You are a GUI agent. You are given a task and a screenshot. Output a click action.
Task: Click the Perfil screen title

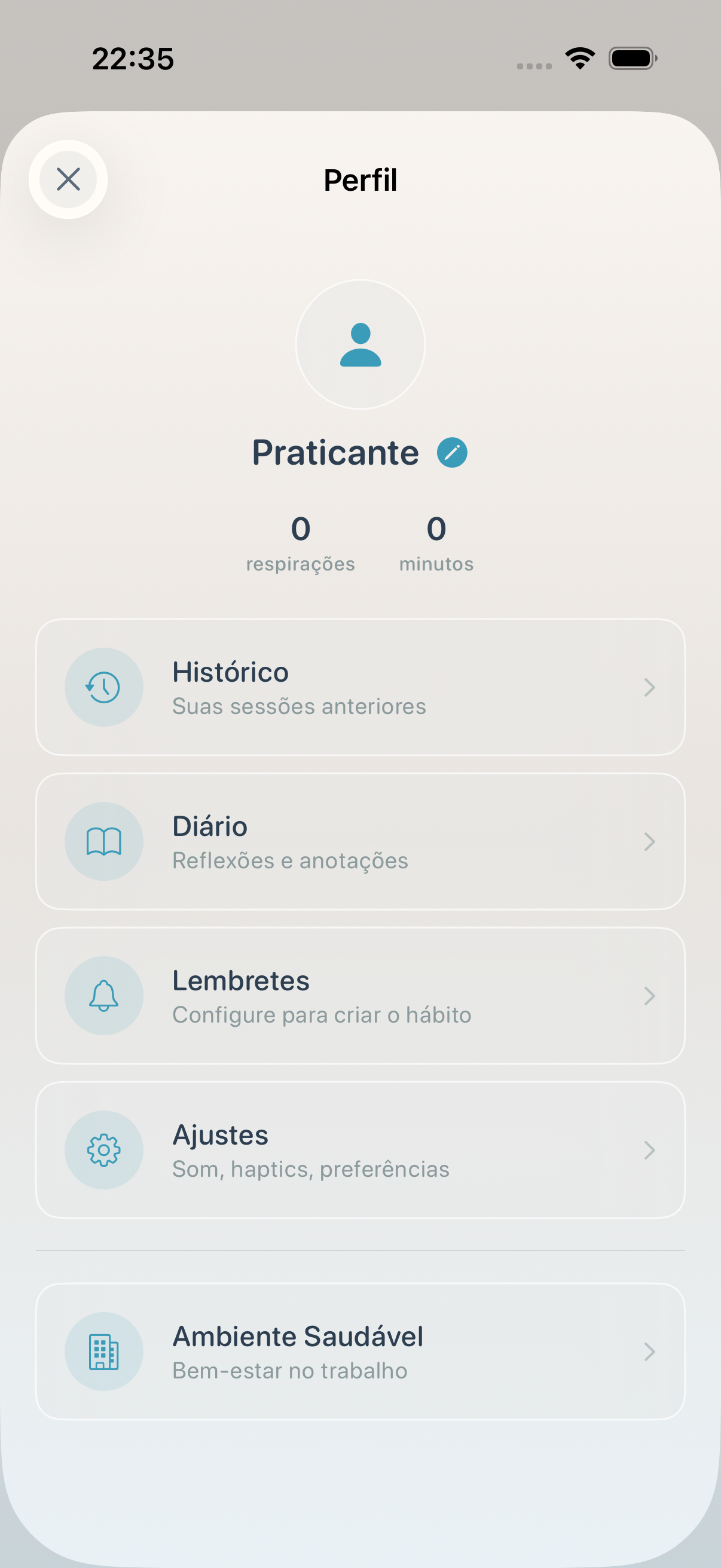coord(360,179)
